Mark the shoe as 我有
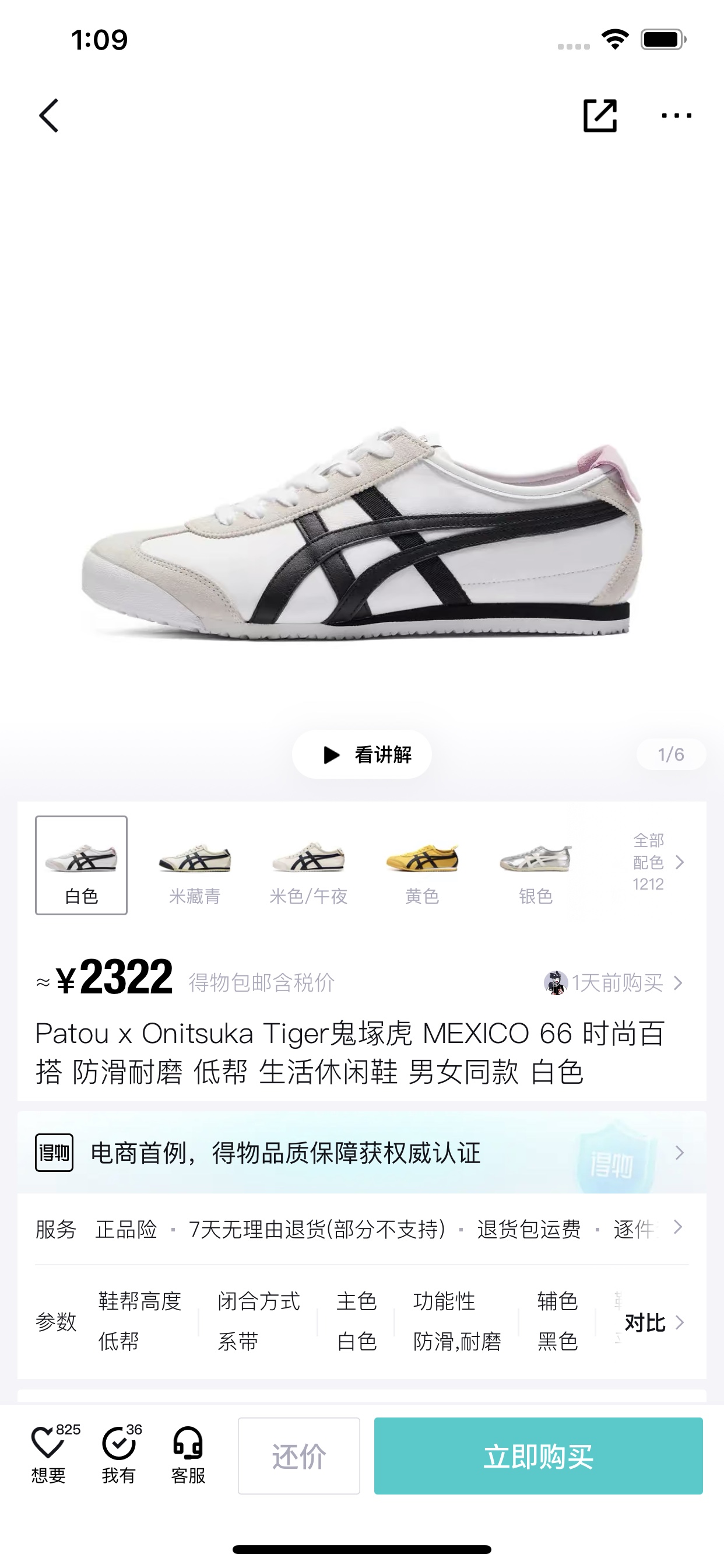The height and width of the screenshot is (1568, 724). coord(120,1455)
